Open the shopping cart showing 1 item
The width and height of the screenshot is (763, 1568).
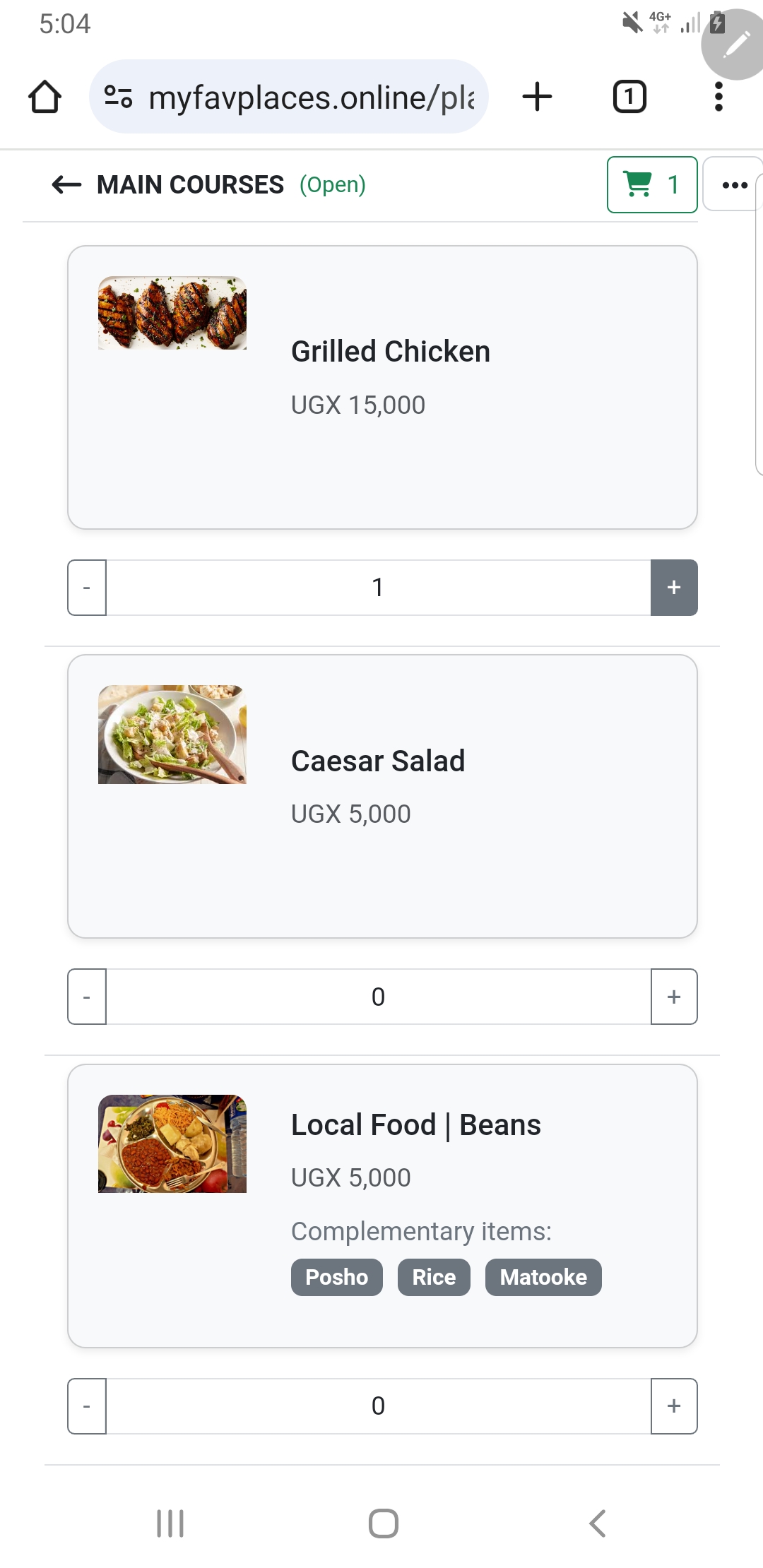pyautogui.click(x=651, y=185)
